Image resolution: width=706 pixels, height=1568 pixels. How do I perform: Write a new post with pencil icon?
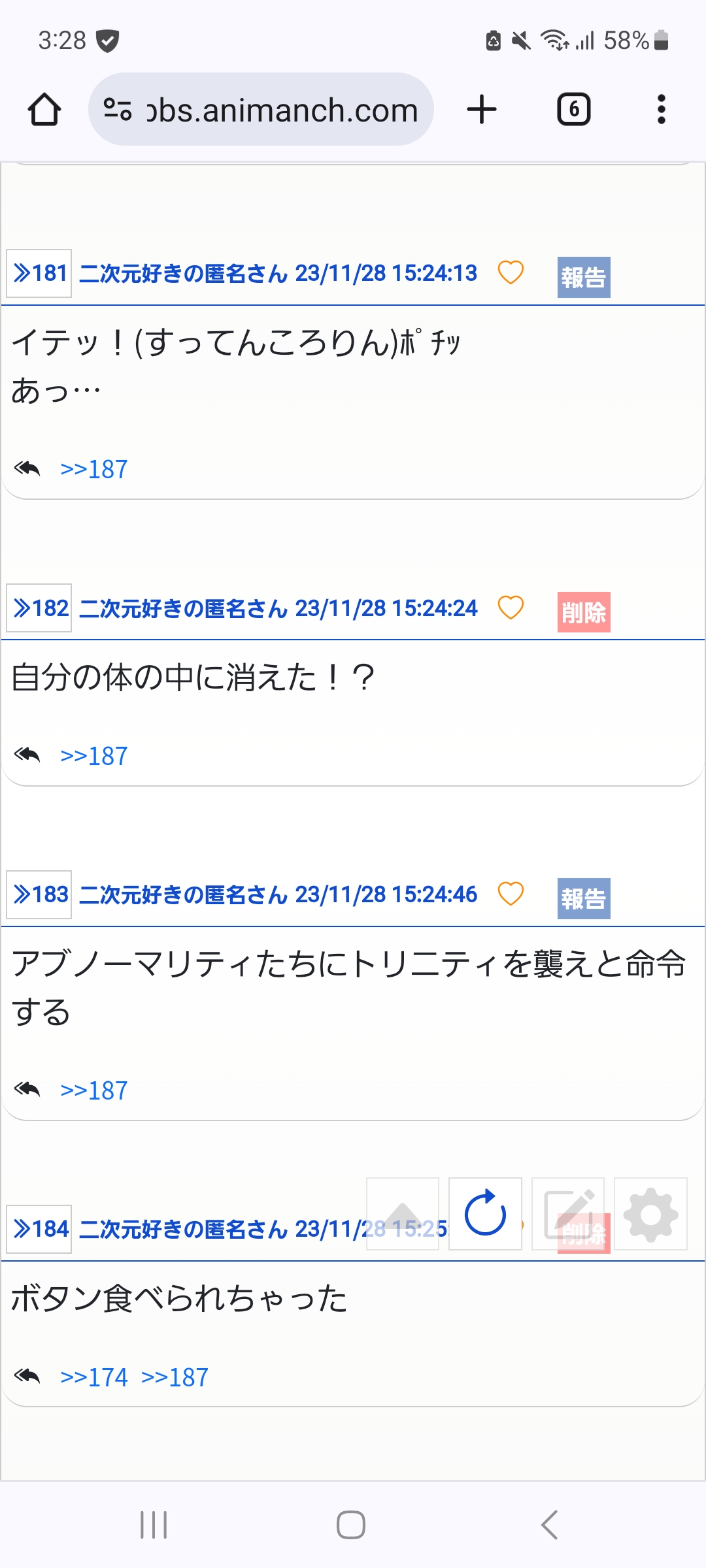click(568, 1214)
